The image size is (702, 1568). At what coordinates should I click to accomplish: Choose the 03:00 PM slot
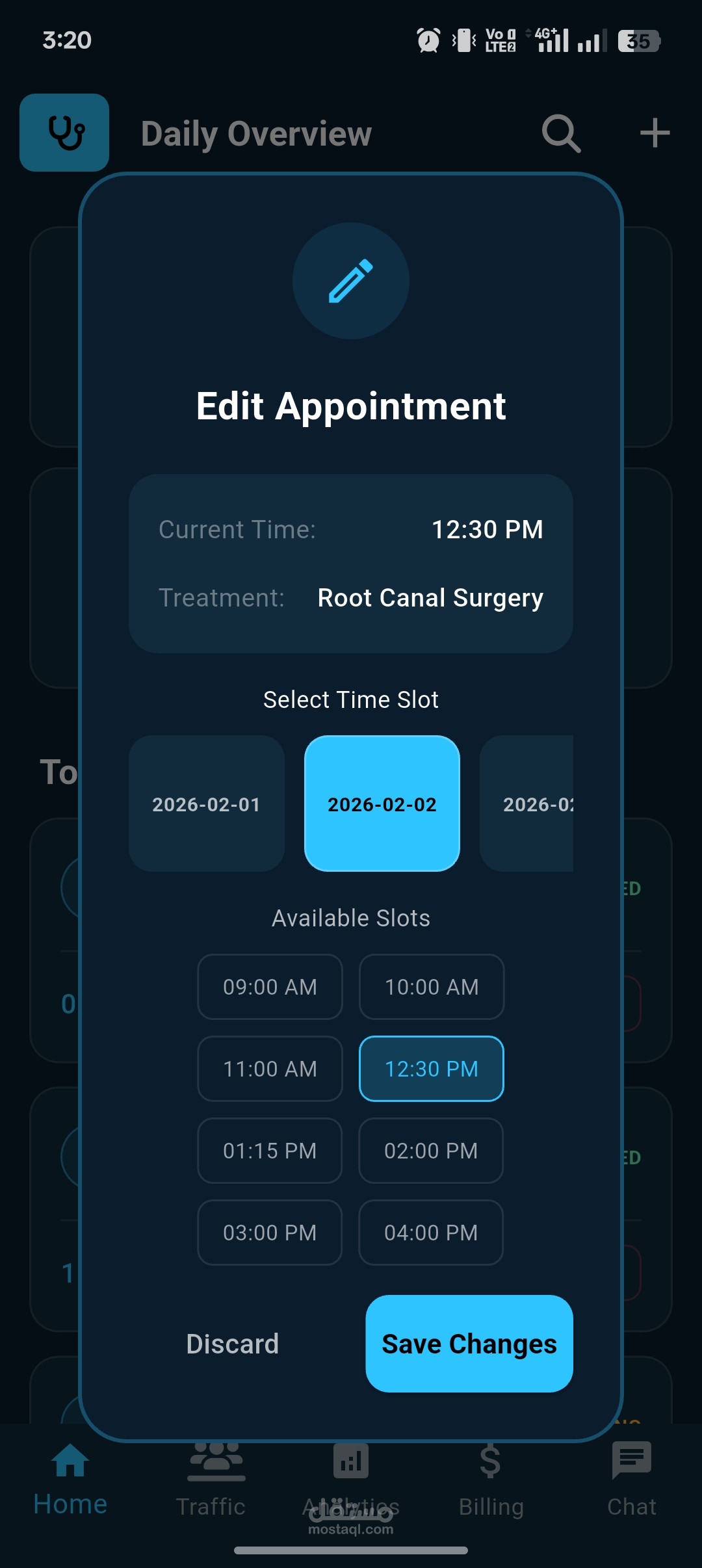[270, 1233]
